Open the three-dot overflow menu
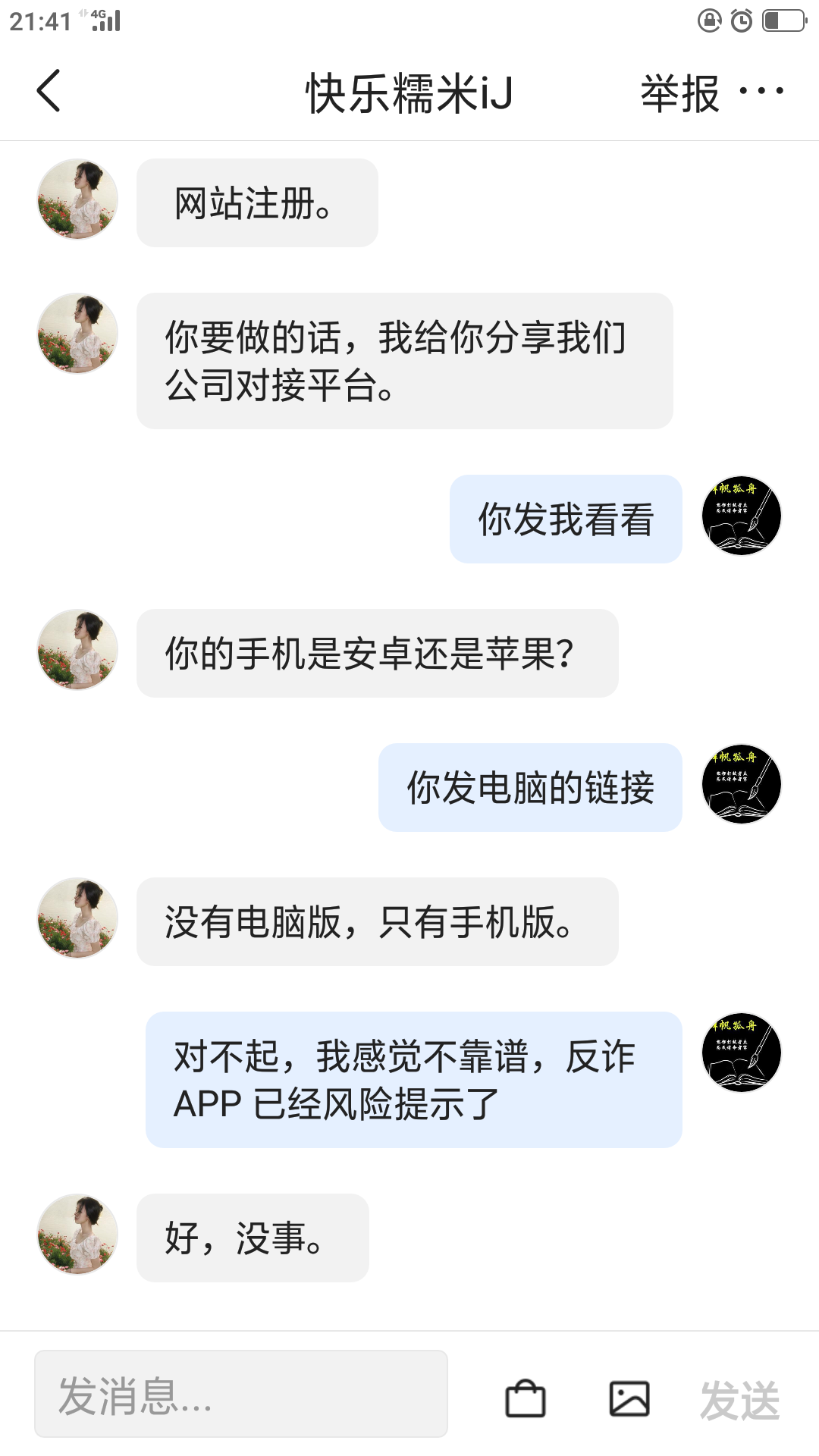The width and height of the screenshot is (819, 1456). 761,92
